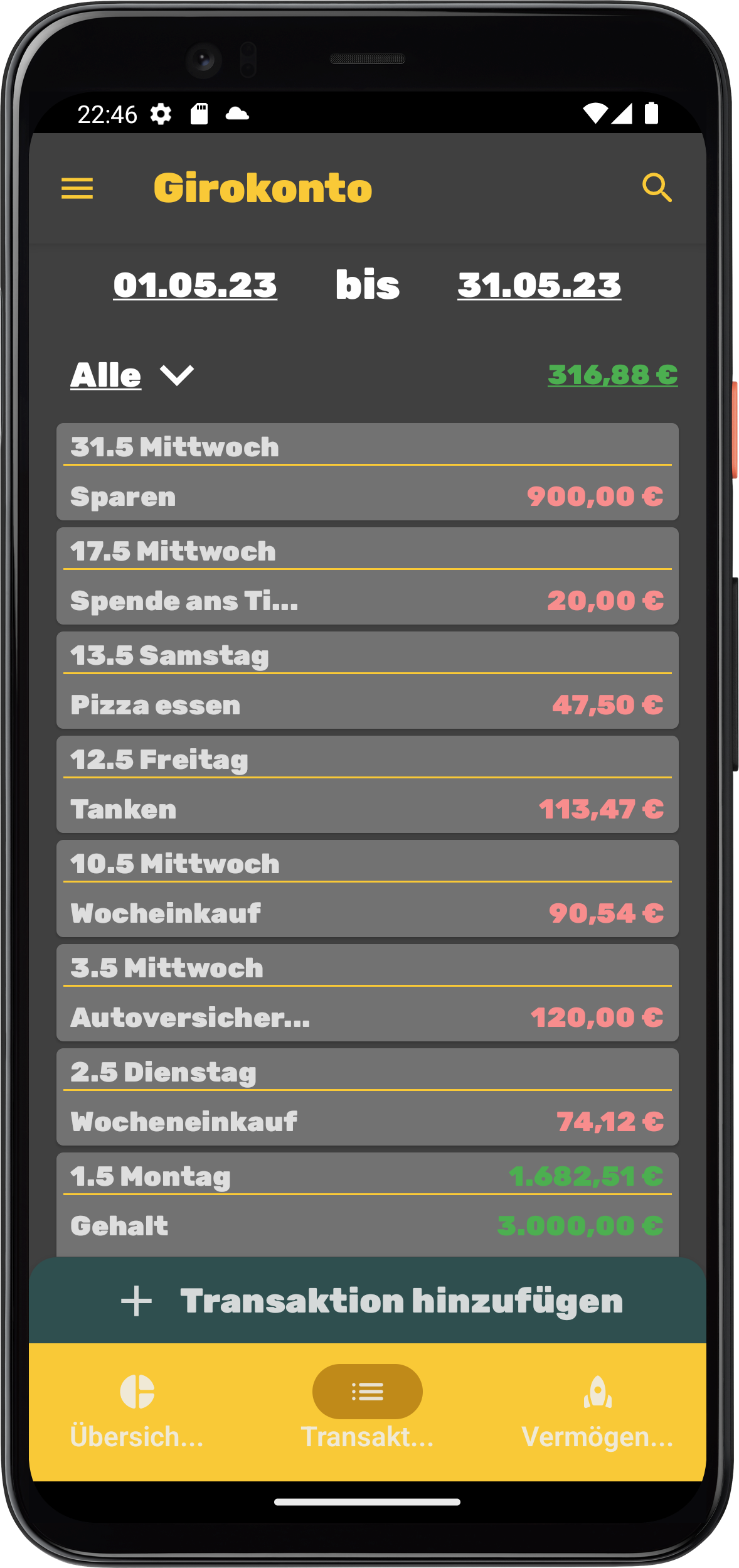Open the Sparen transaction
The image size is (739, 1568).
pos(368,497)
